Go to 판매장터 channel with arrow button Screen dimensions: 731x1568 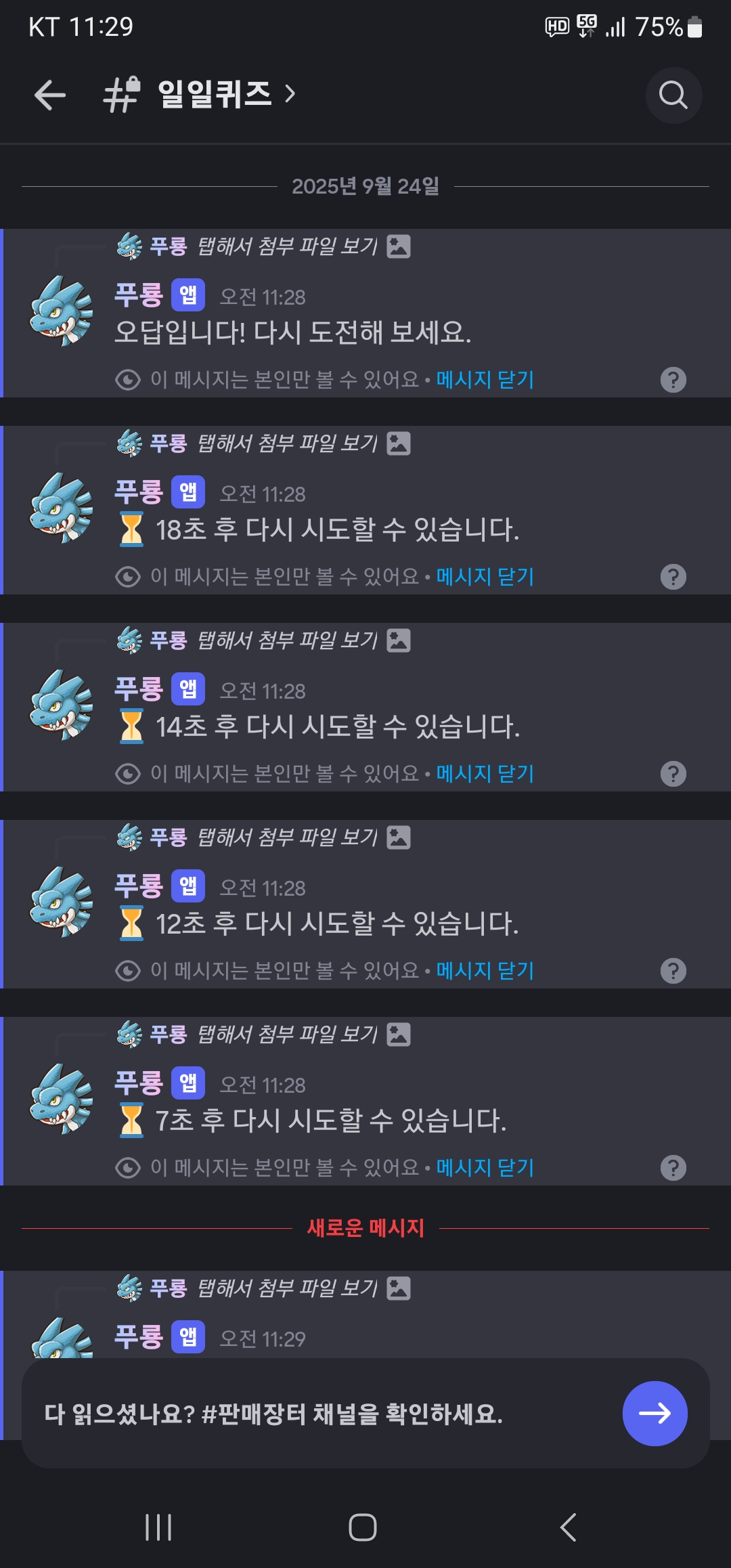tap(655, 1414)
